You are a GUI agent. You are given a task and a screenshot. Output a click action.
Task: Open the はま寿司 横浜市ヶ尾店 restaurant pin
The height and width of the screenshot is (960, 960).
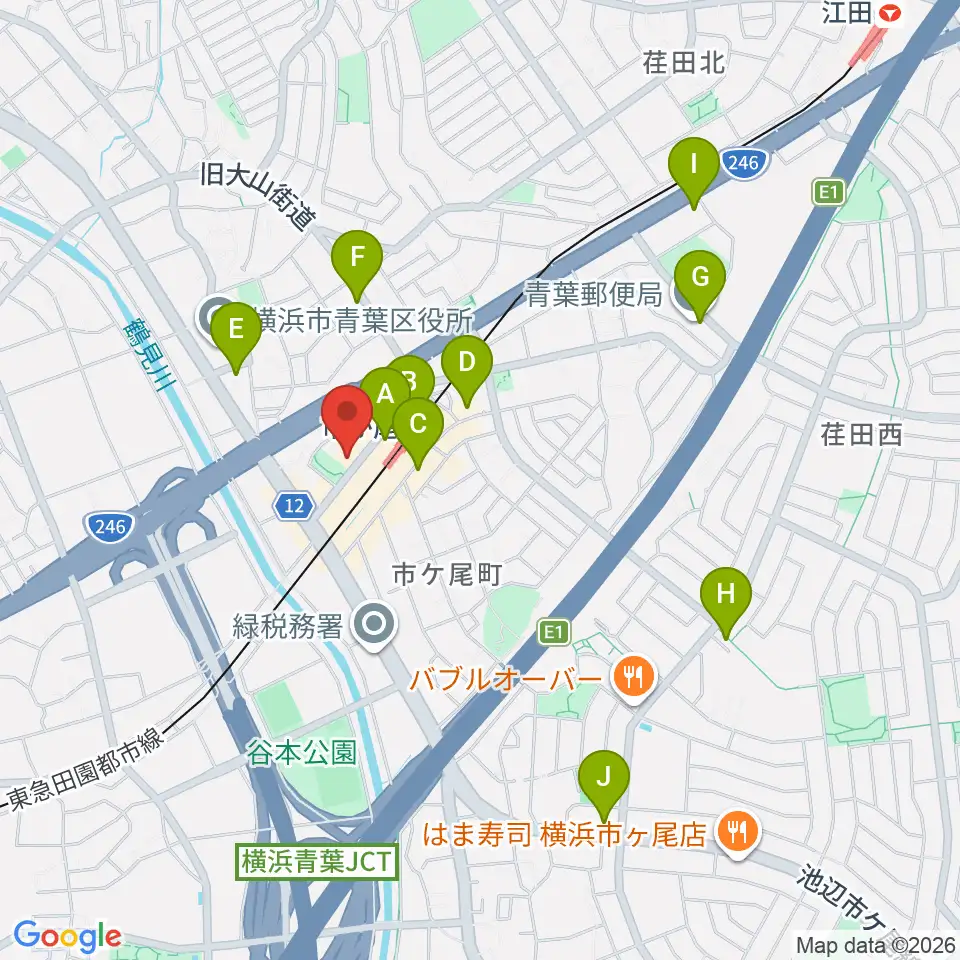[738, 833]
